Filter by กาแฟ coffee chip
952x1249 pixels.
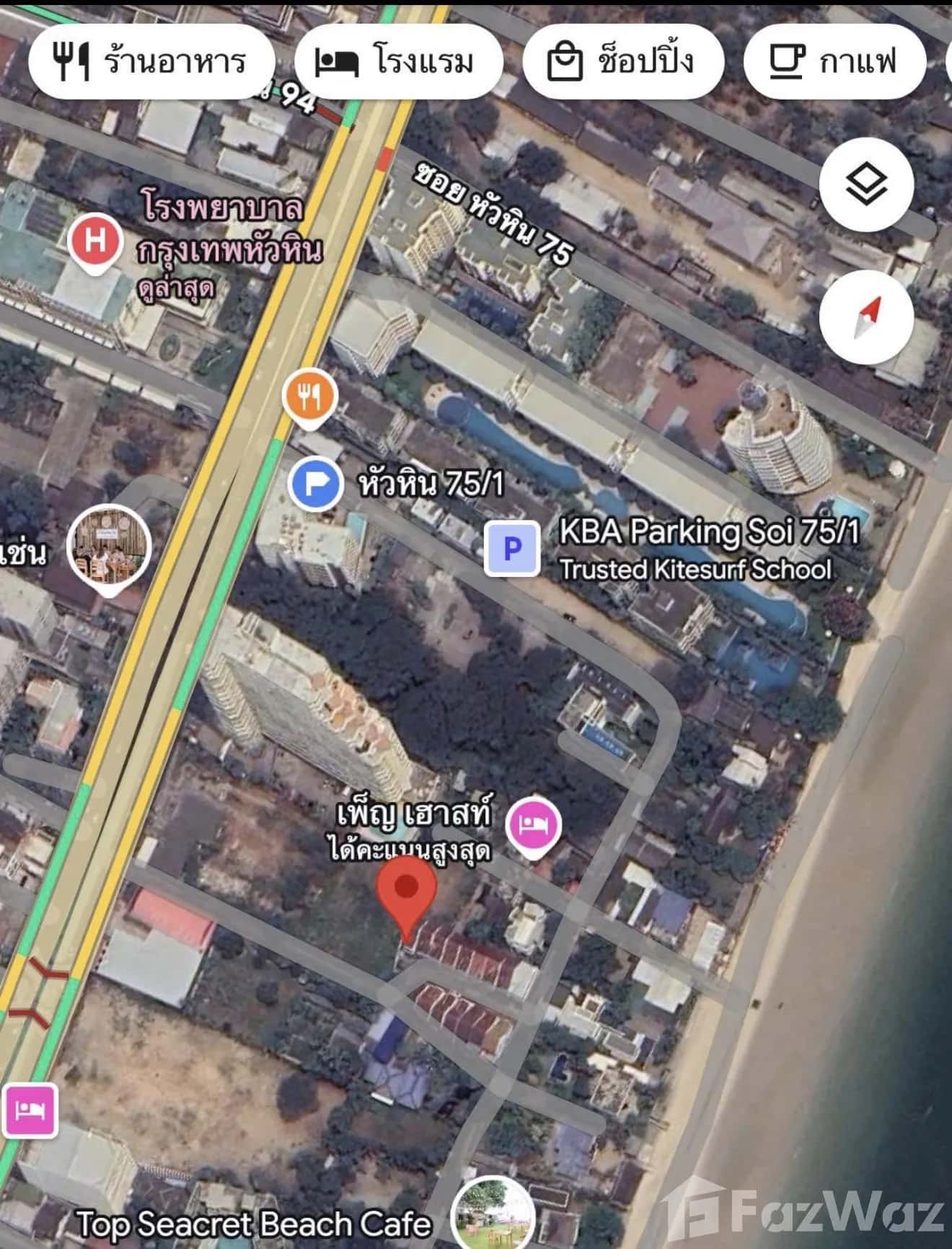pyautogui.click(x=834, y=61)
